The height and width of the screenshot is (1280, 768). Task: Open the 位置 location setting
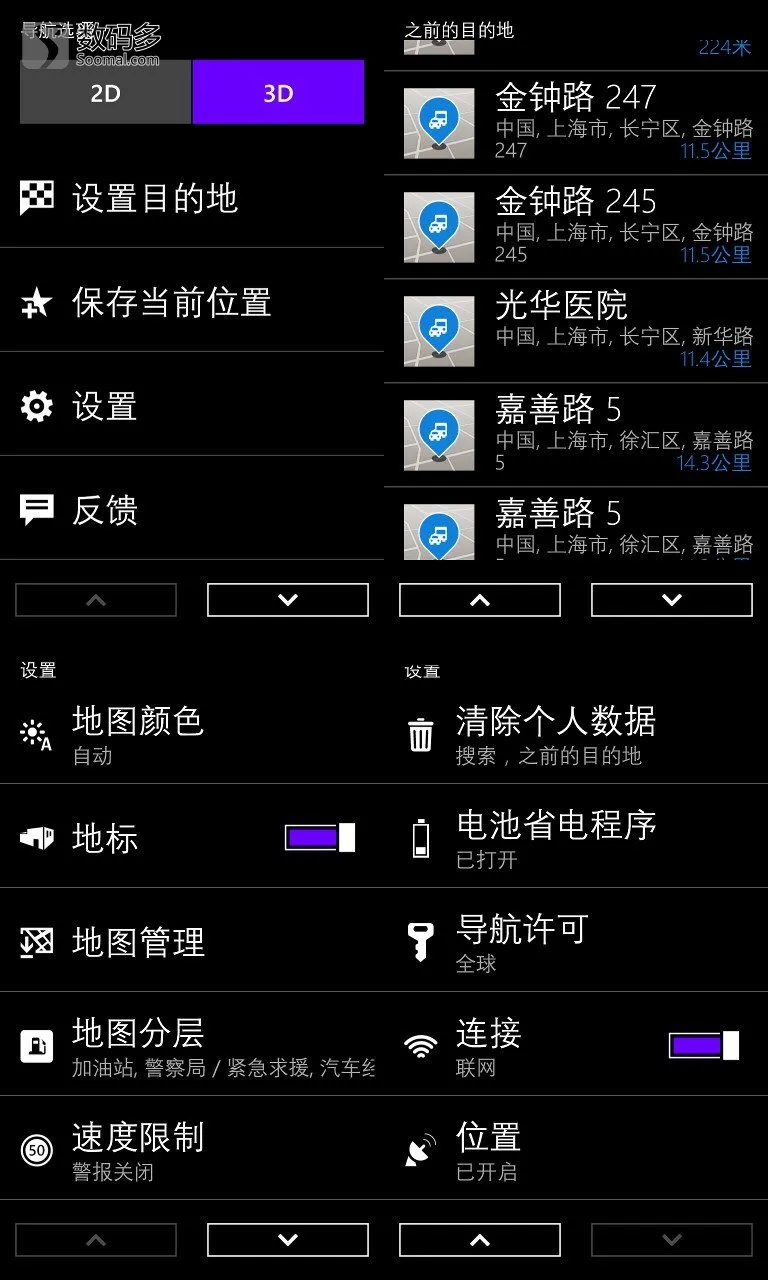[576, 1150]
